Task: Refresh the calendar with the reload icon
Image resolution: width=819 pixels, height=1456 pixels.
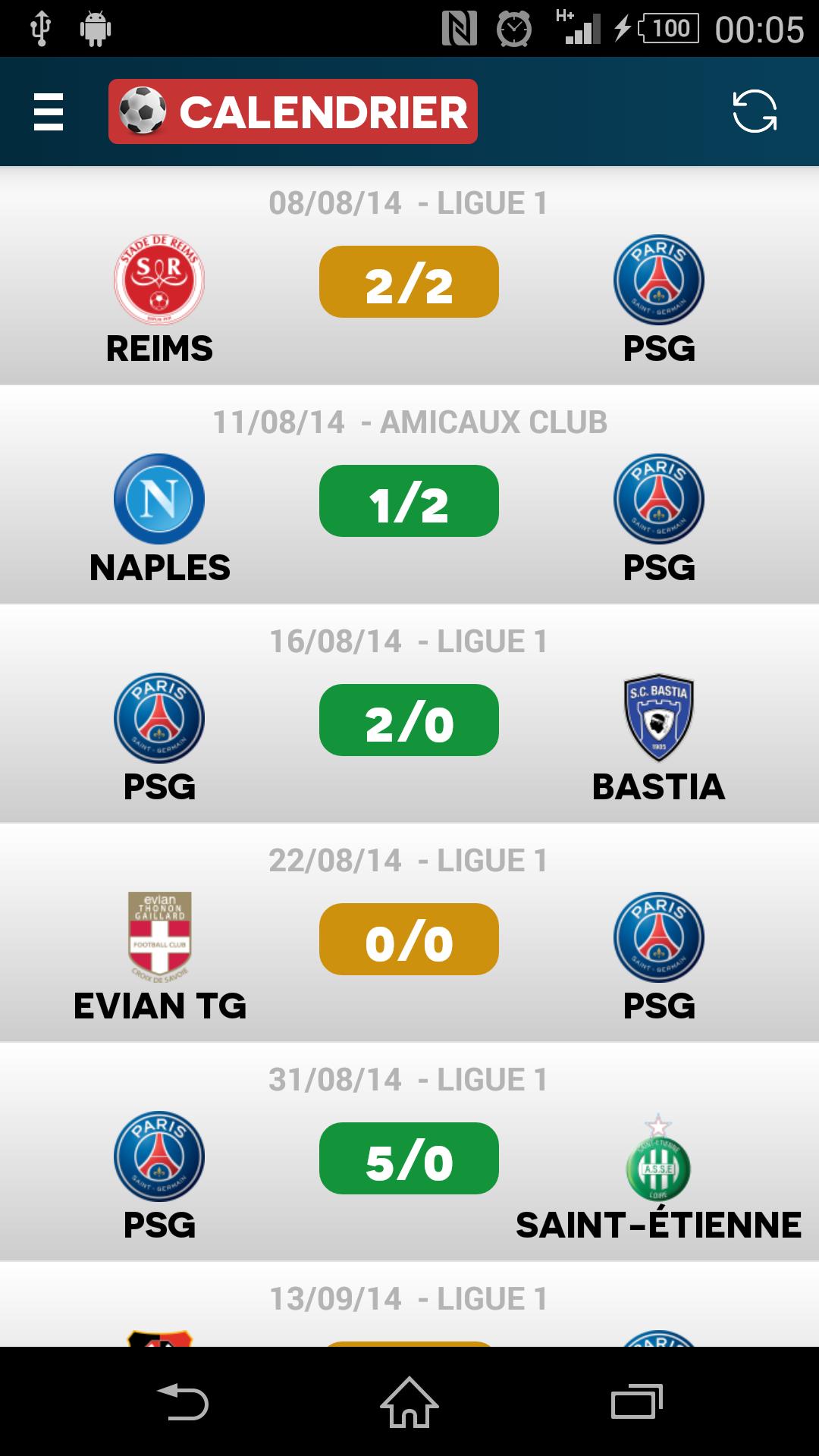Action: (x=754, y=112)
